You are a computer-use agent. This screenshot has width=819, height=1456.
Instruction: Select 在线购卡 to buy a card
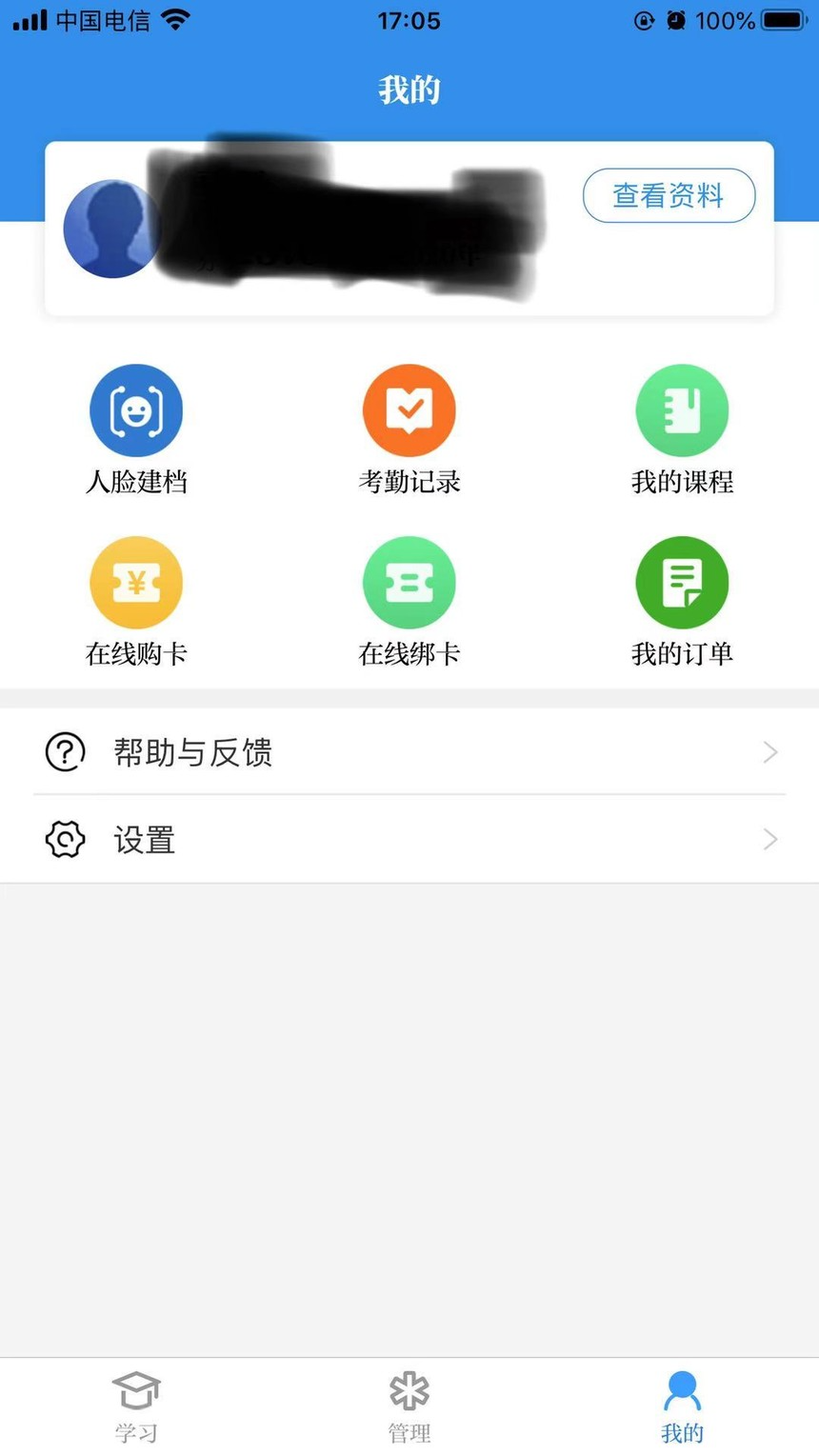coord(136,602)
